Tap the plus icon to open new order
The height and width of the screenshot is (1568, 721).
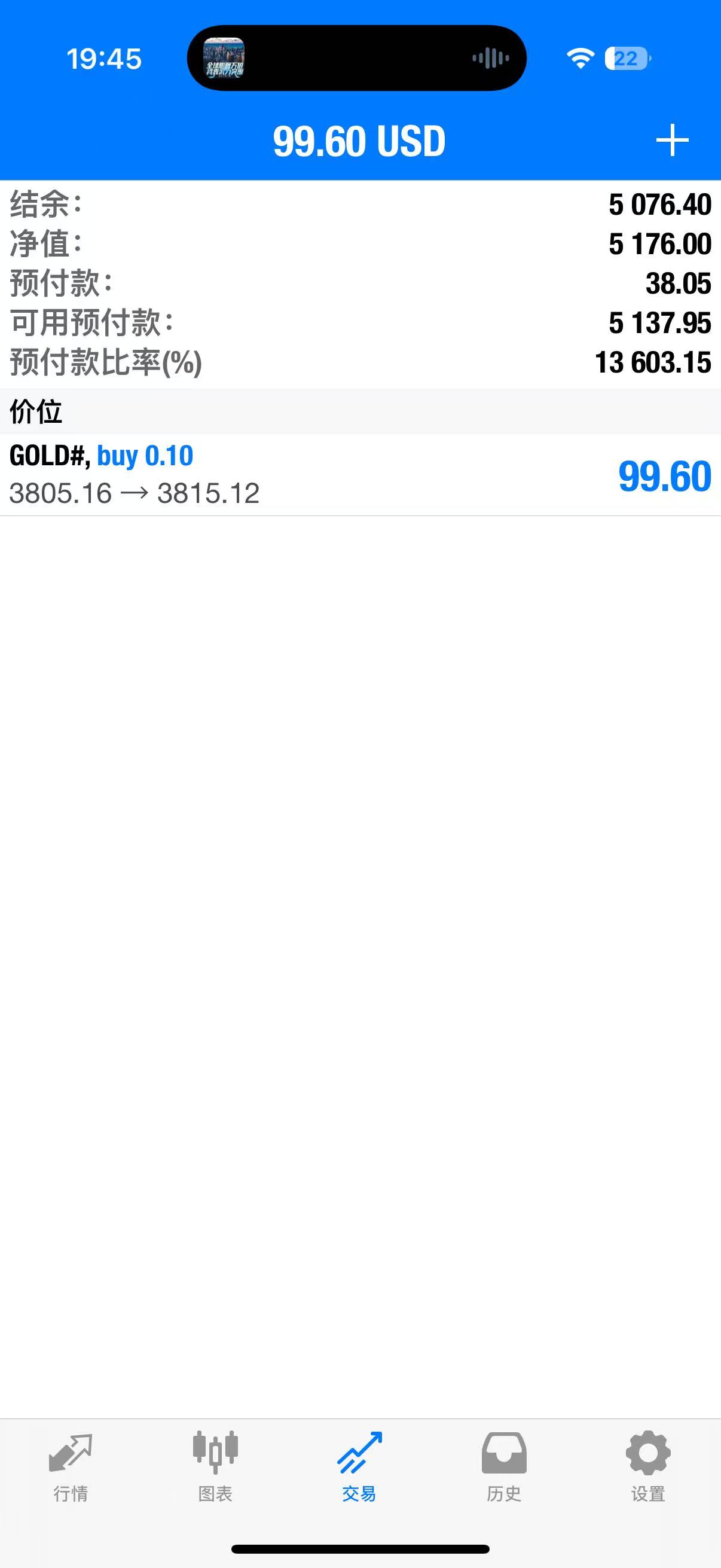672,141
